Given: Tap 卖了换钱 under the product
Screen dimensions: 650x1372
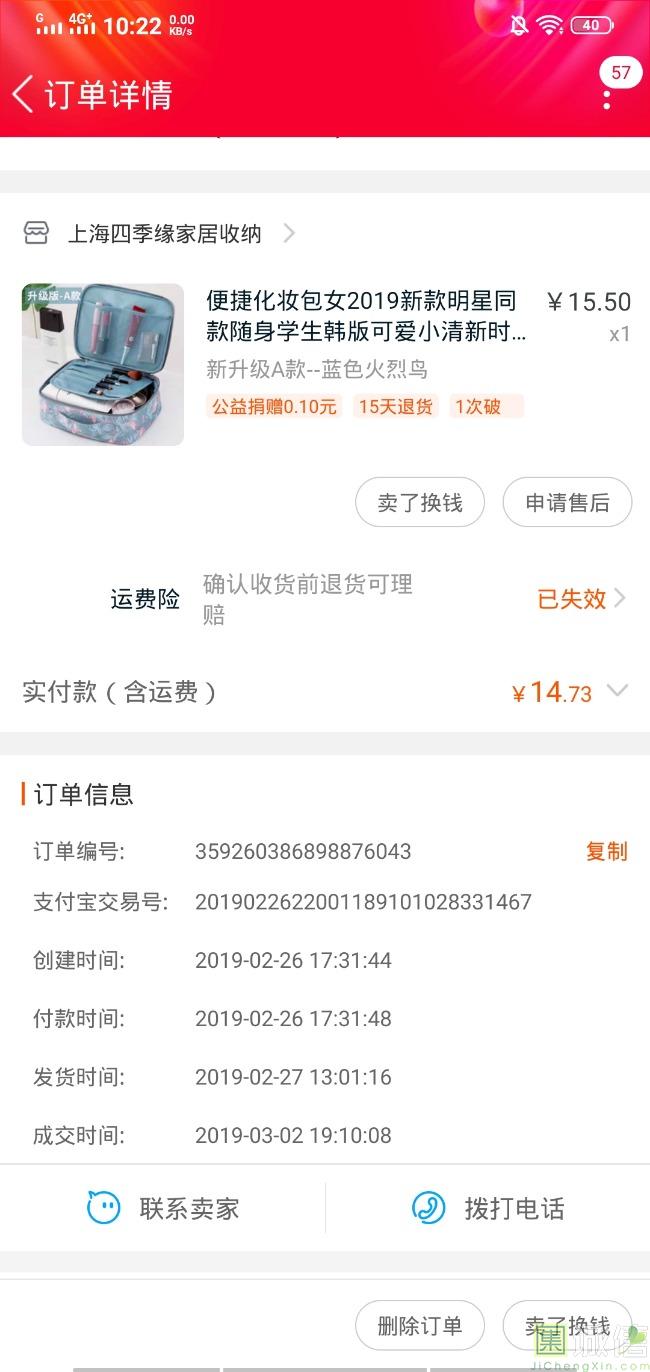Looking at the screenshot, I should 420,503.
